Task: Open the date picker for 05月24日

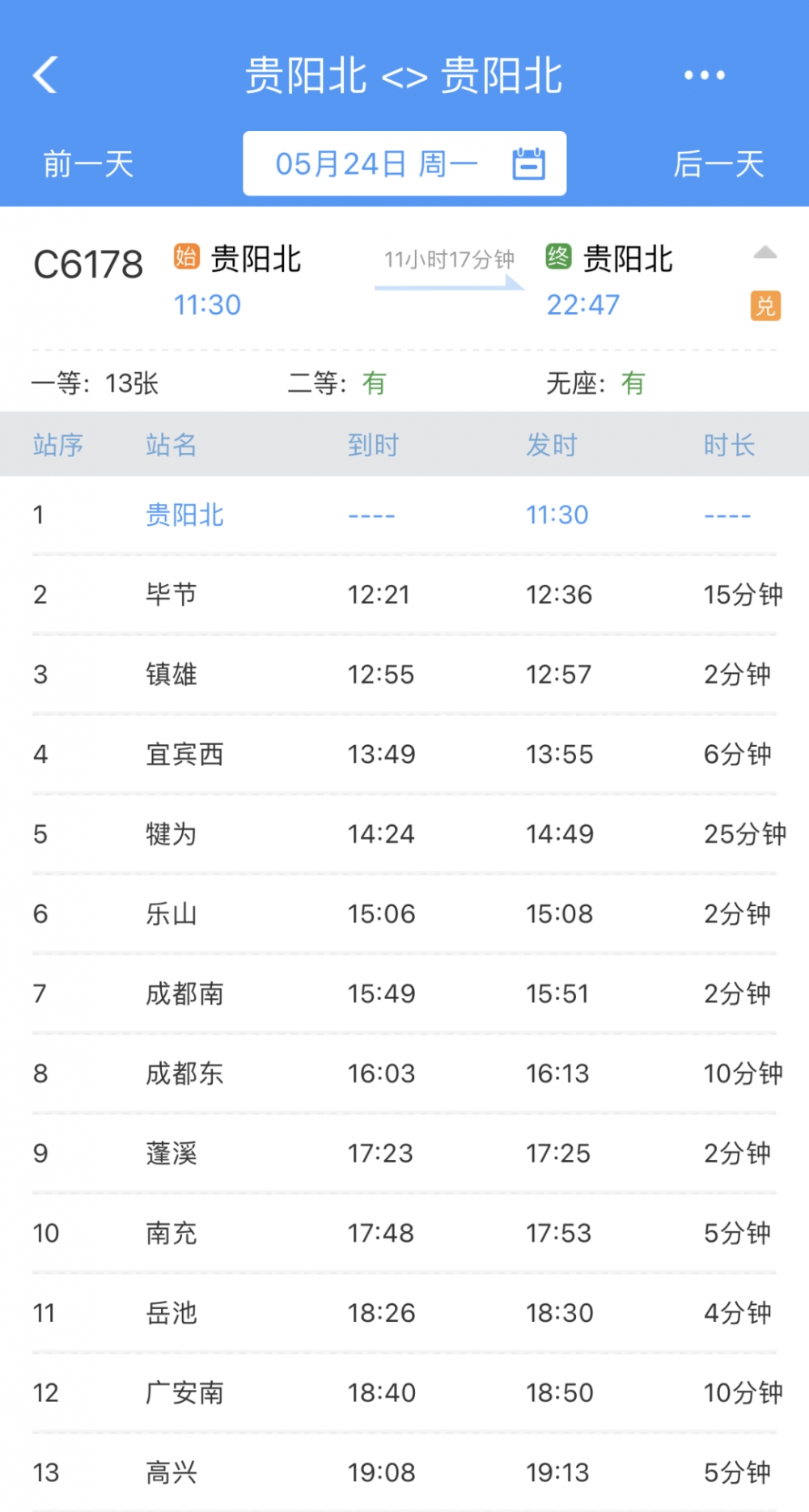Action: 404,163
